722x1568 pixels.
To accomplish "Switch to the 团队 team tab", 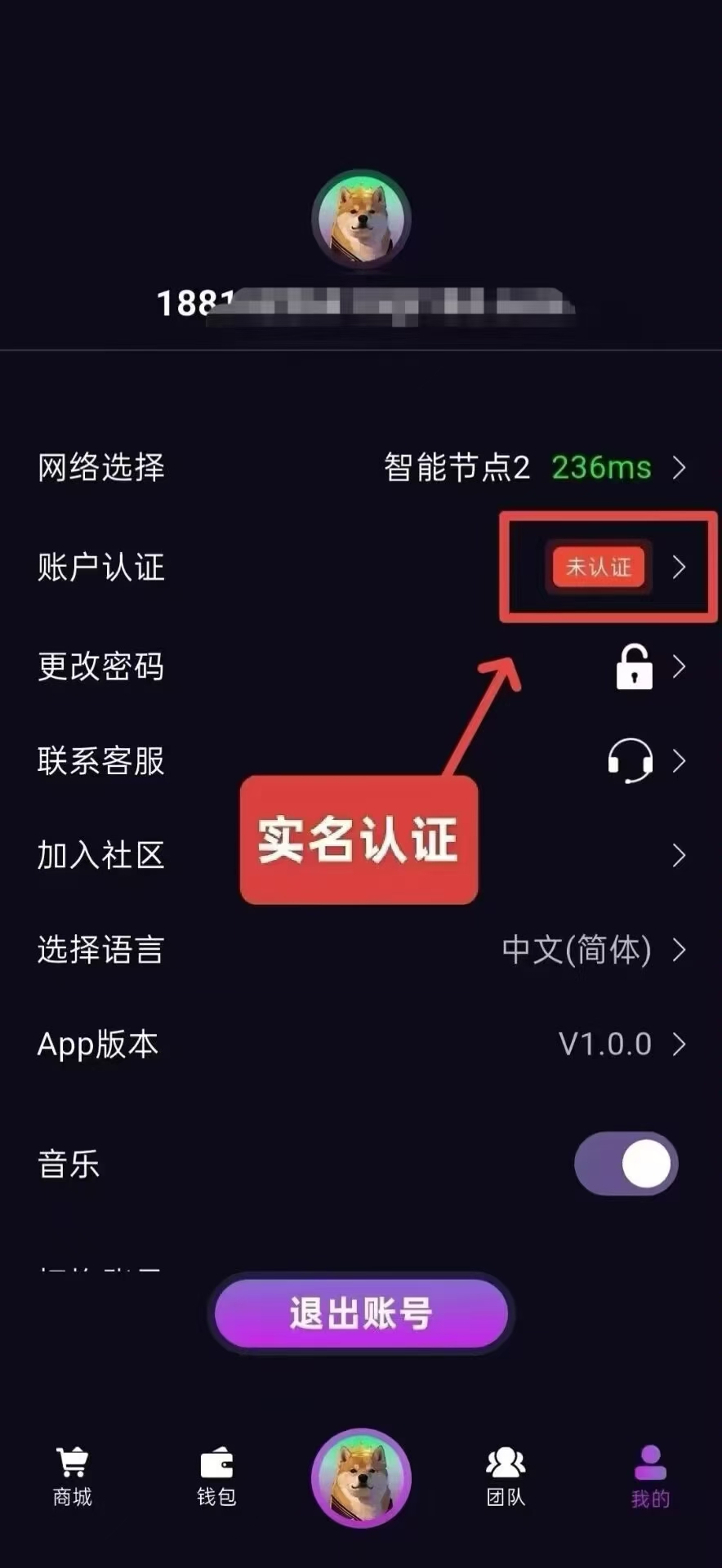I will point(506,1477).
